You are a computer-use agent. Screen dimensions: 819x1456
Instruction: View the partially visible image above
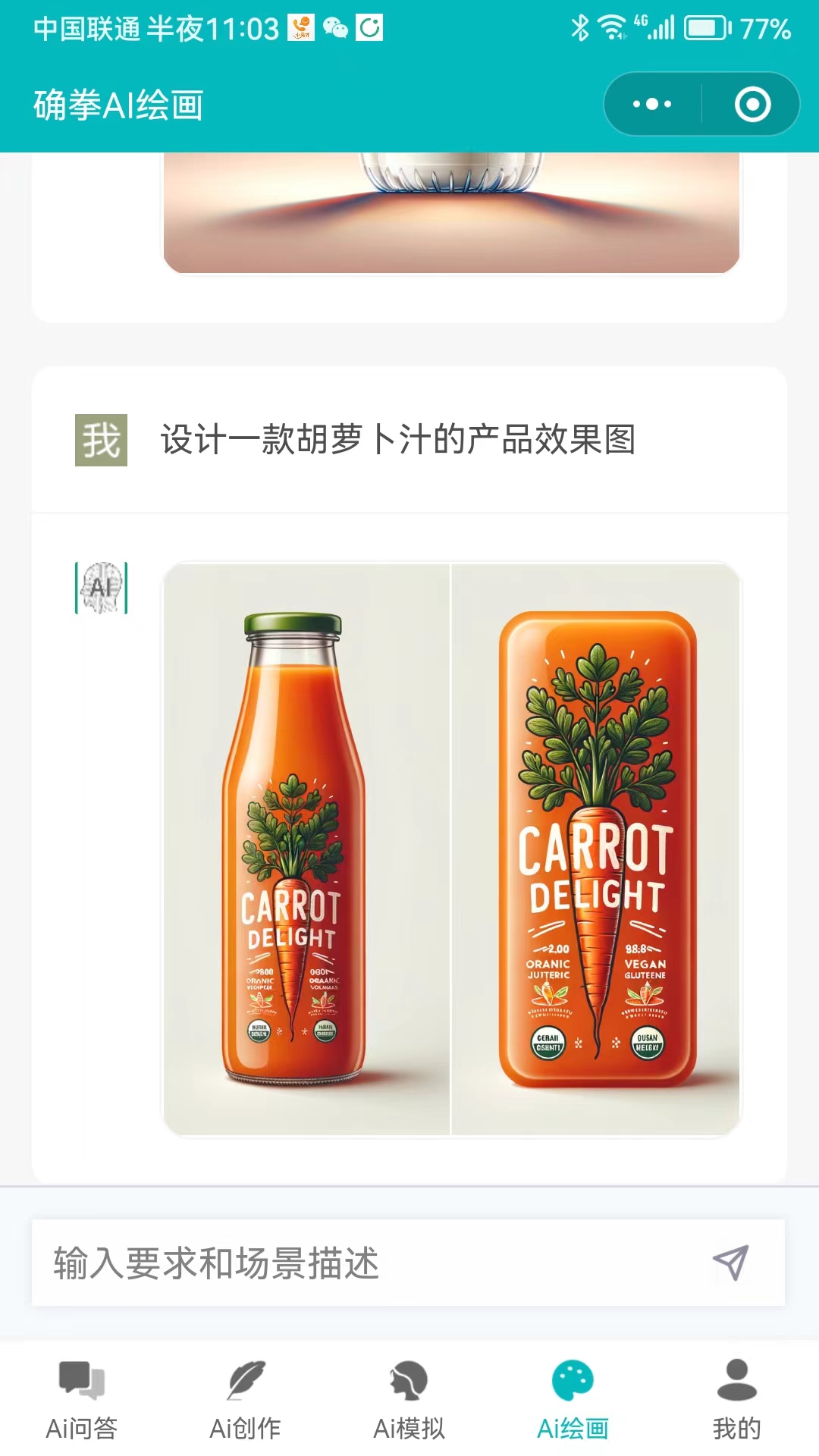pyautogui.click(x=451, y=212)
